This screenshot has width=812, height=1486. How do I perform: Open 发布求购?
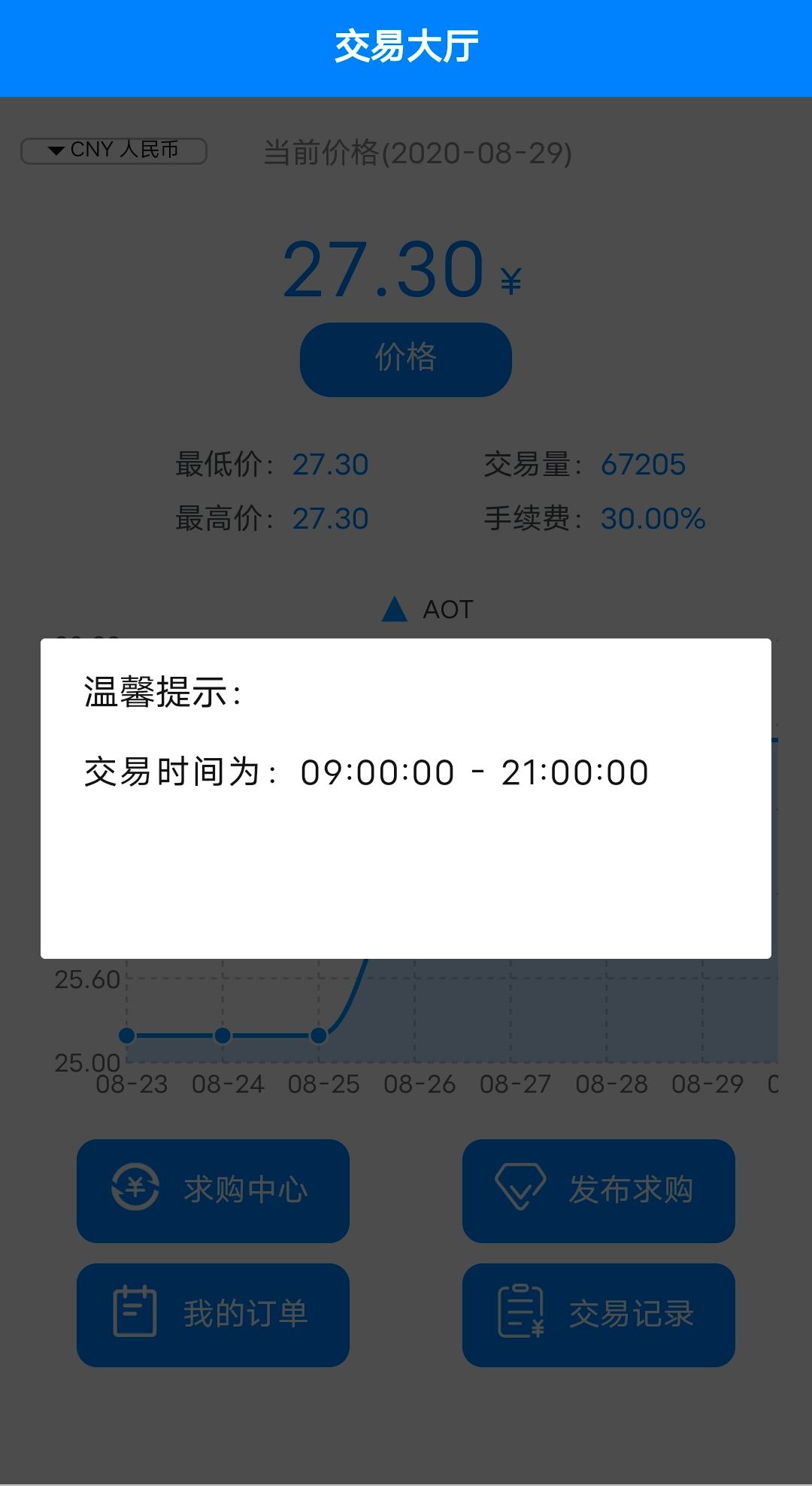pos(598,1190)
